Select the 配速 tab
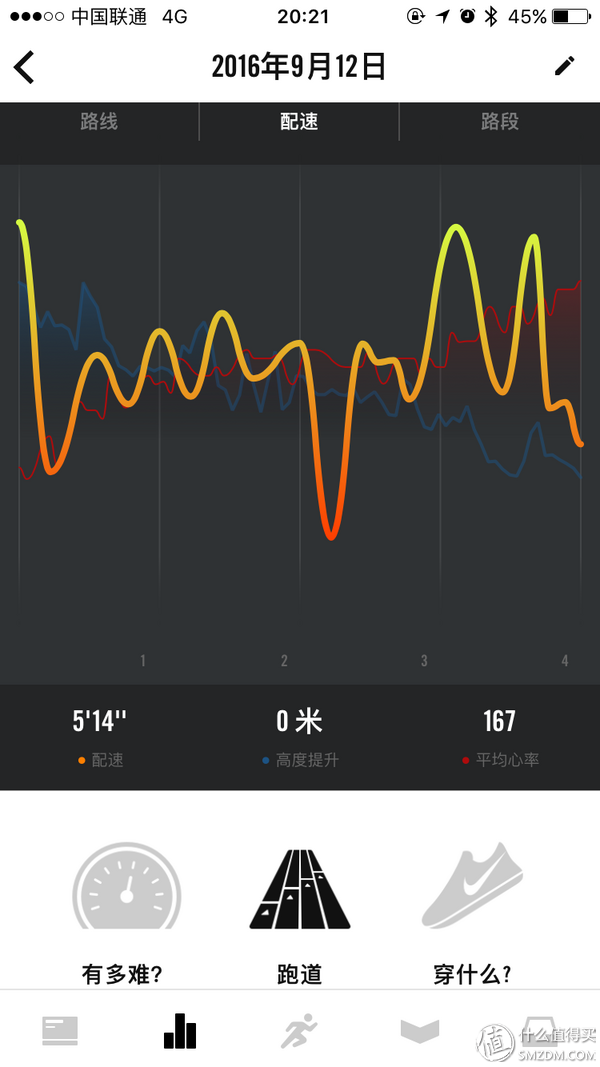The image size is (600, 1067). (299, 122)
